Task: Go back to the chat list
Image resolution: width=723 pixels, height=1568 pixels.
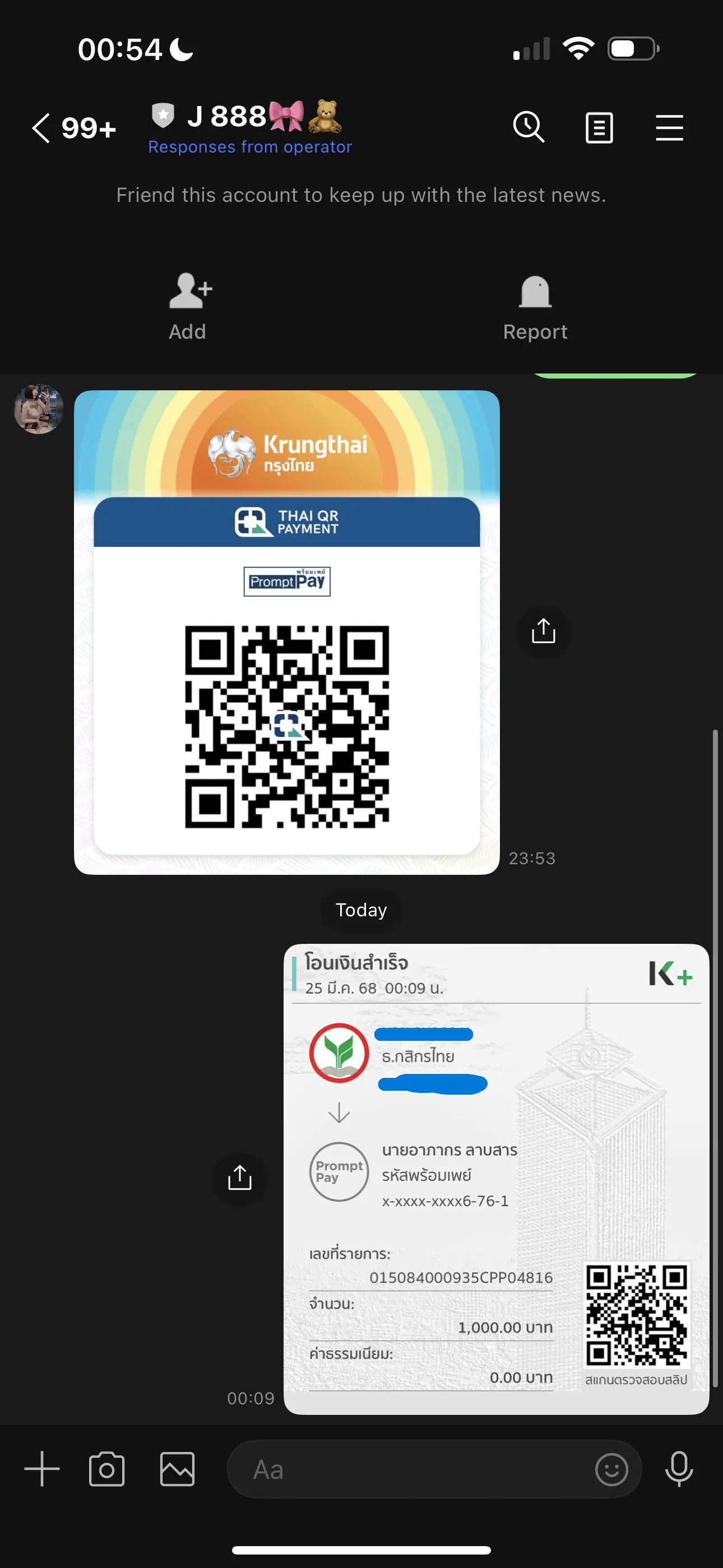Action: point(41,128)
